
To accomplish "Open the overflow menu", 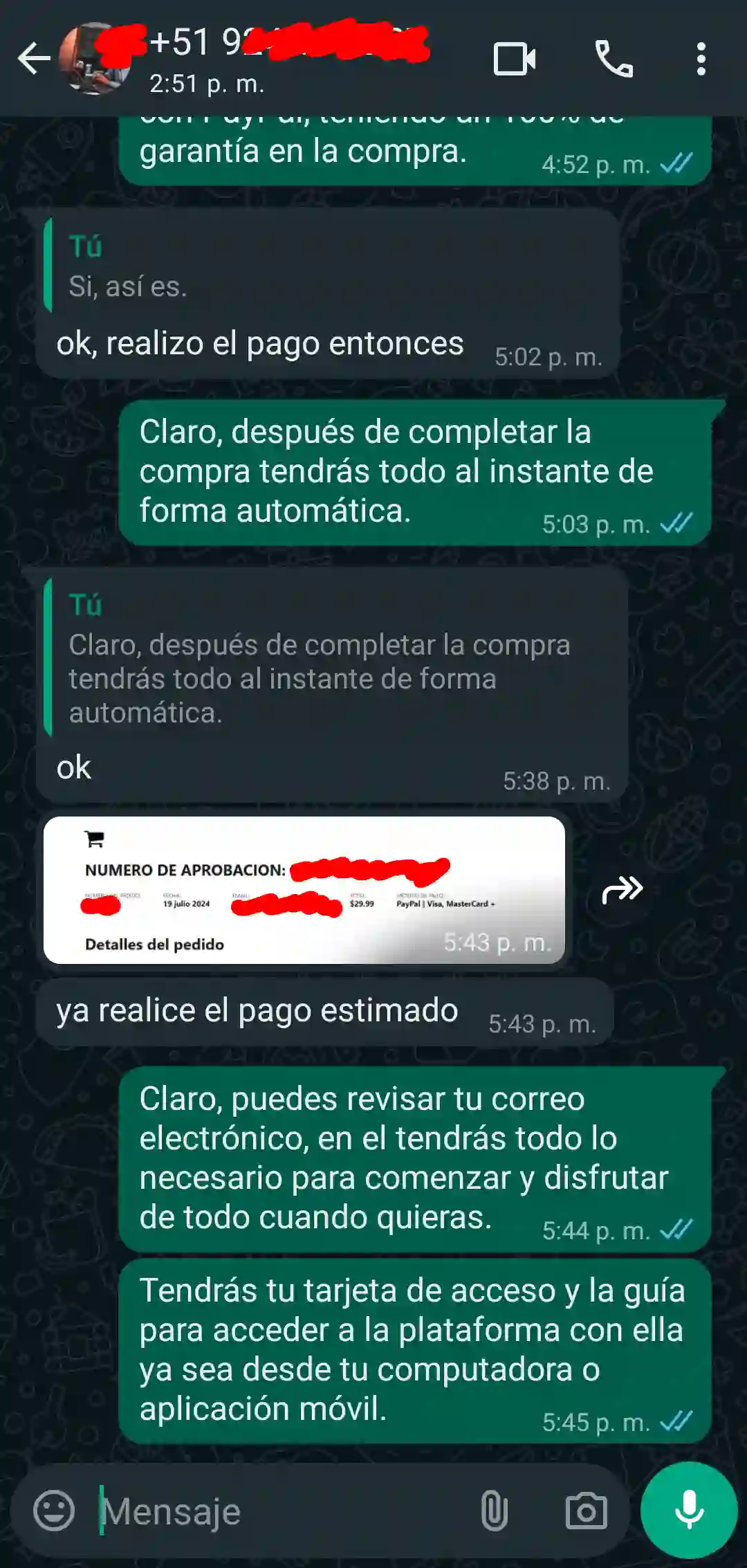I will tap(701, 59).
